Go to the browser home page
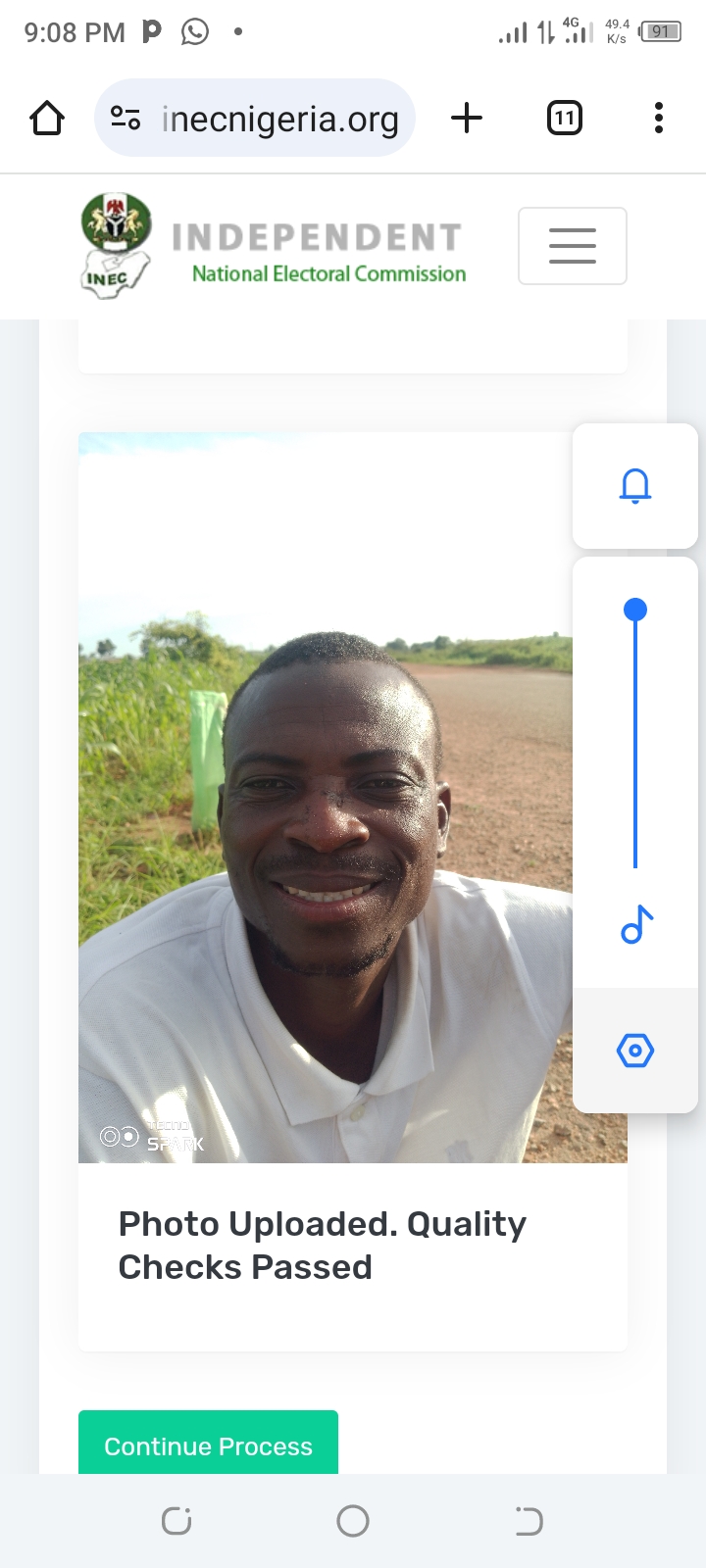706x1568 pixels. point(47,119)
